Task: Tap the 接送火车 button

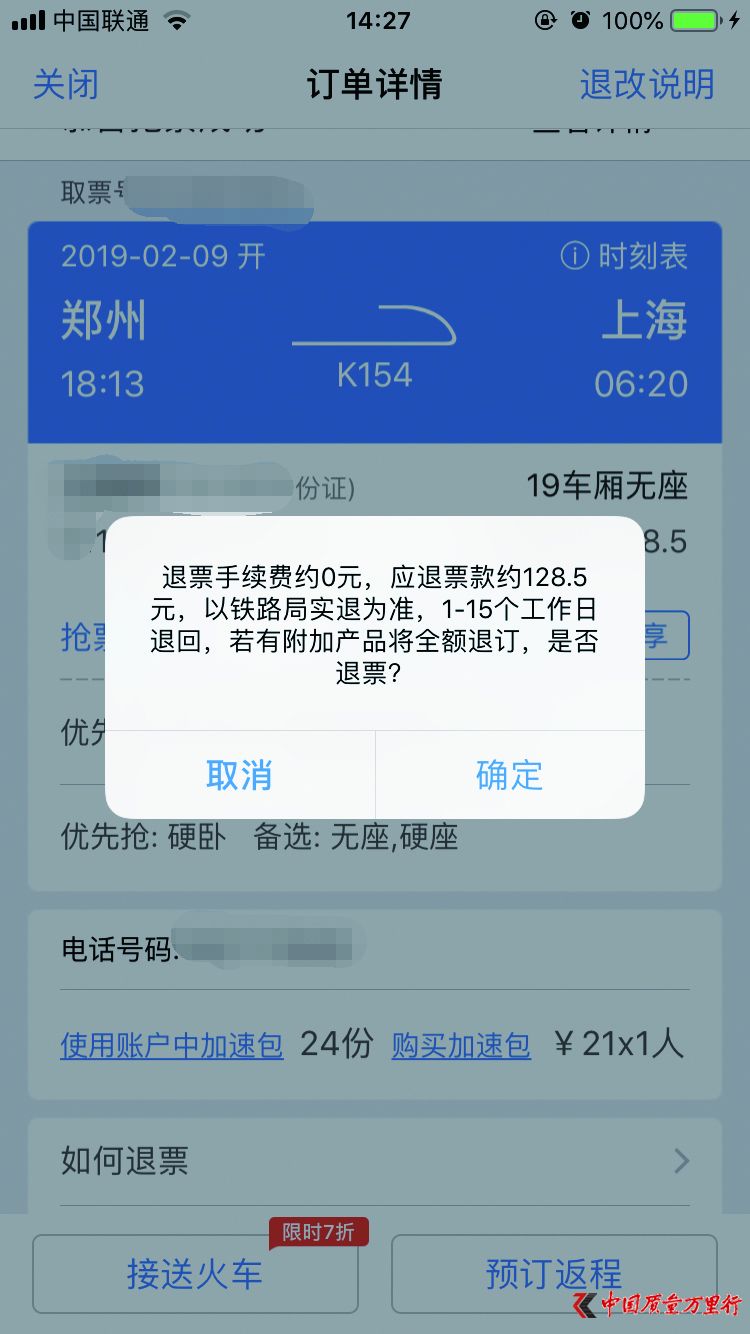Action: (195, 1274)
